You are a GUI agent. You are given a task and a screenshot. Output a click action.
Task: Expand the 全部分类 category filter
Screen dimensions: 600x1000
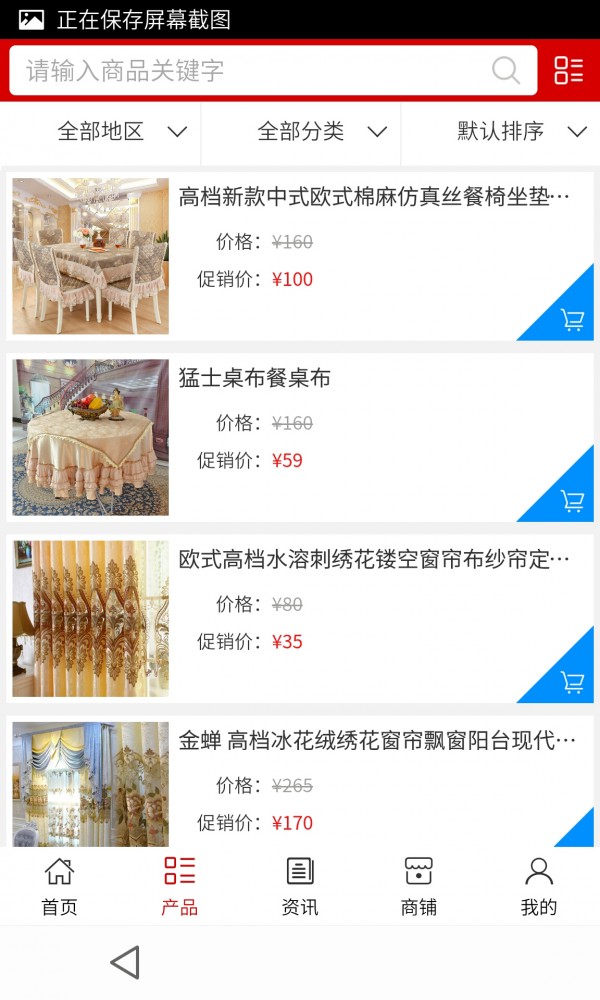[x=321, y=131]
